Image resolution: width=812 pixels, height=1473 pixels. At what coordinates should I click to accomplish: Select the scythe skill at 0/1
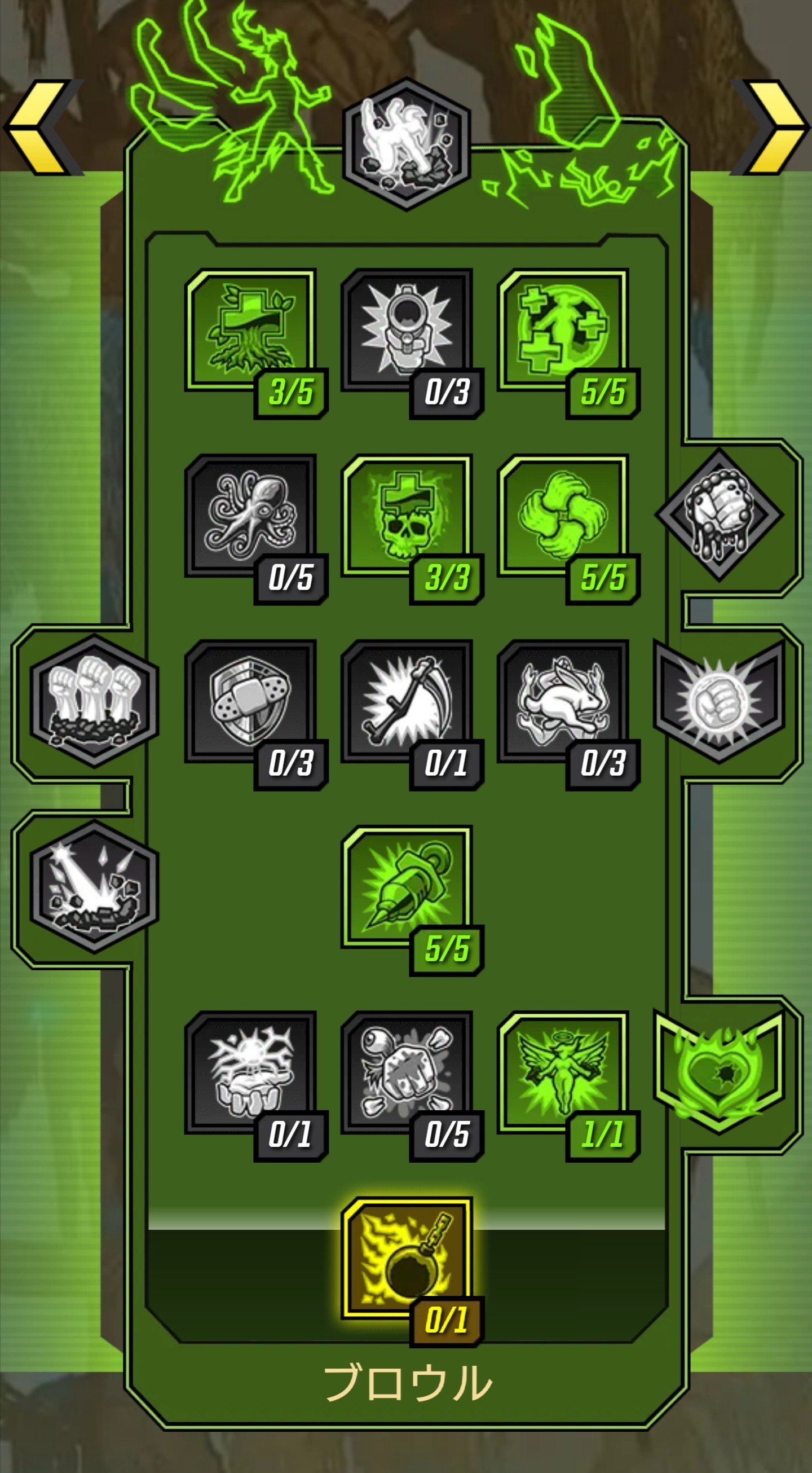407,702
